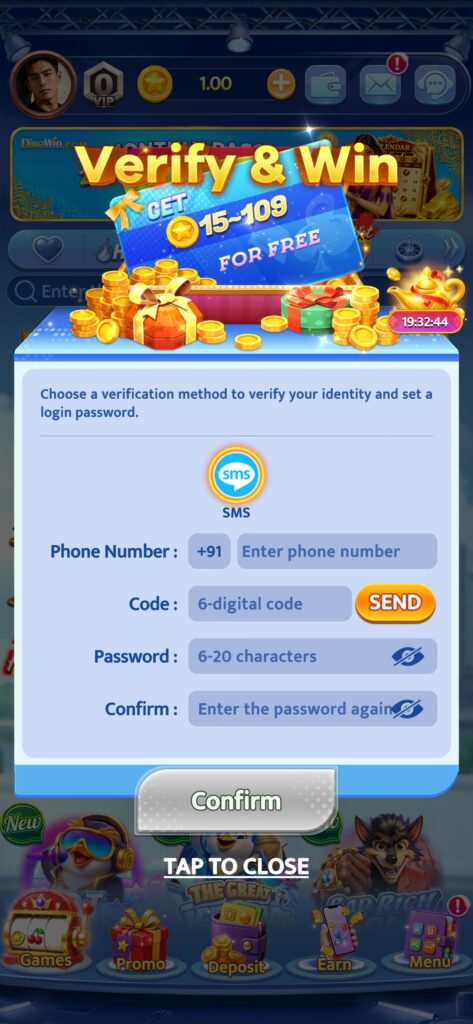Tap the SEND code button
473x1024 pixels.
(395, 603)
